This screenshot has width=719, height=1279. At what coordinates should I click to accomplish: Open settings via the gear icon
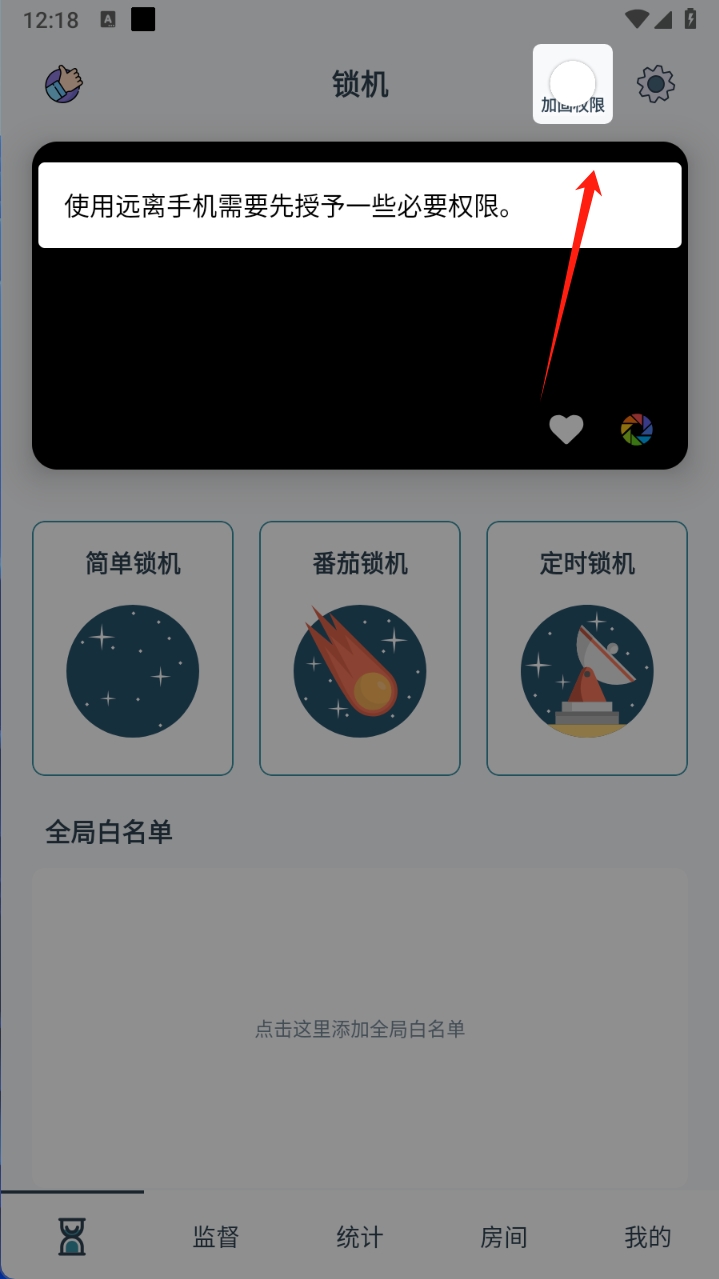655,84
